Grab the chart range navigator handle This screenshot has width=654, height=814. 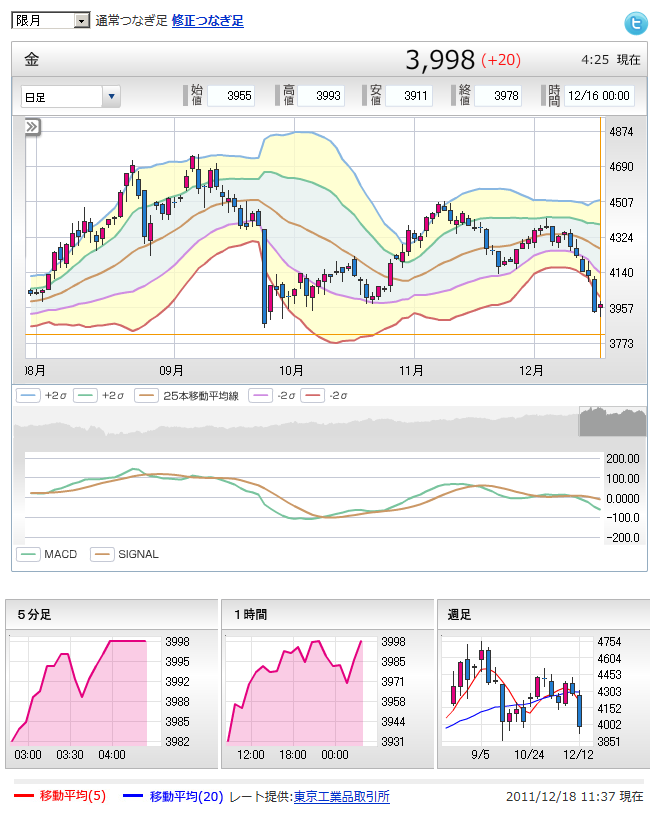coord(612,422)
